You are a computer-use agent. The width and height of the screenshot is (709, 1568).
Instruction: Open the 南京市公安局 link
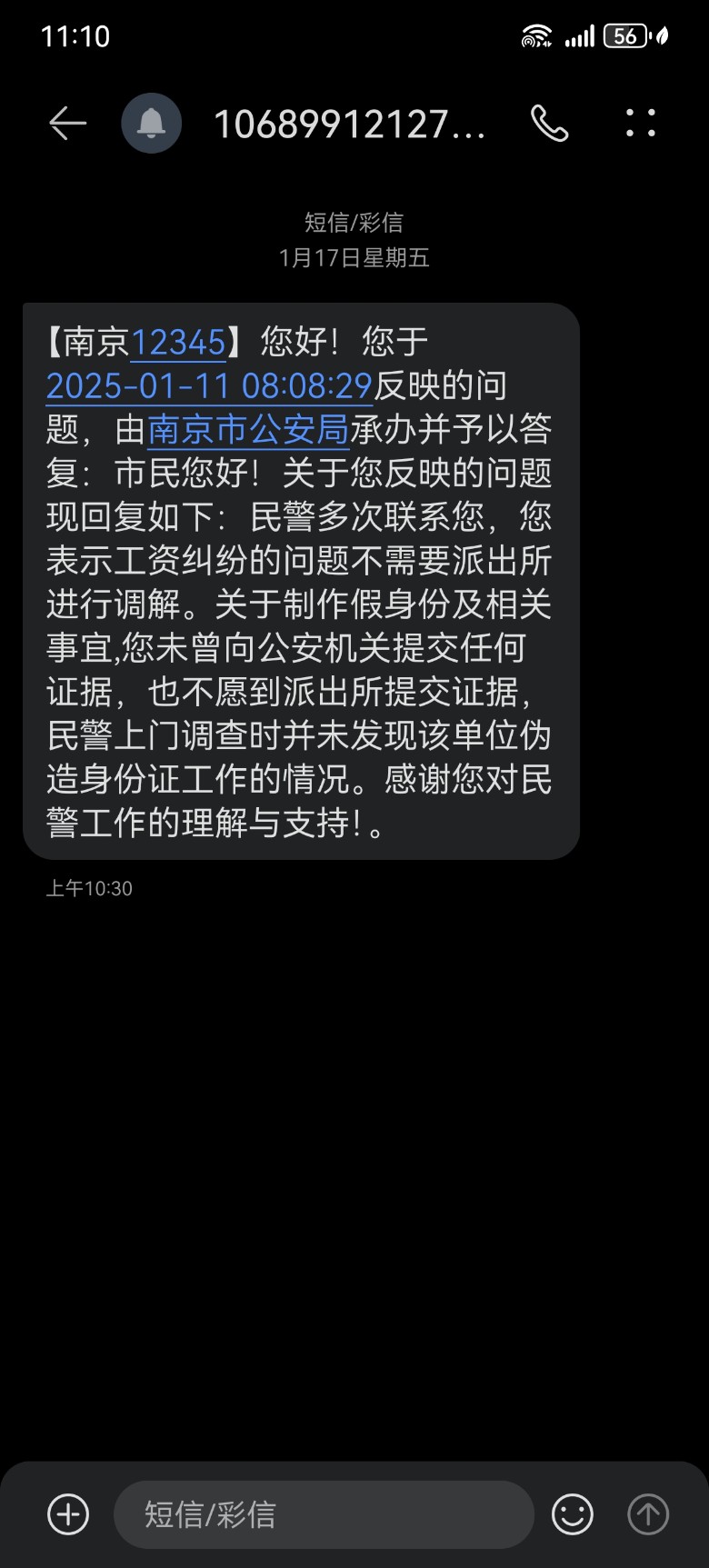pos(248,430)
